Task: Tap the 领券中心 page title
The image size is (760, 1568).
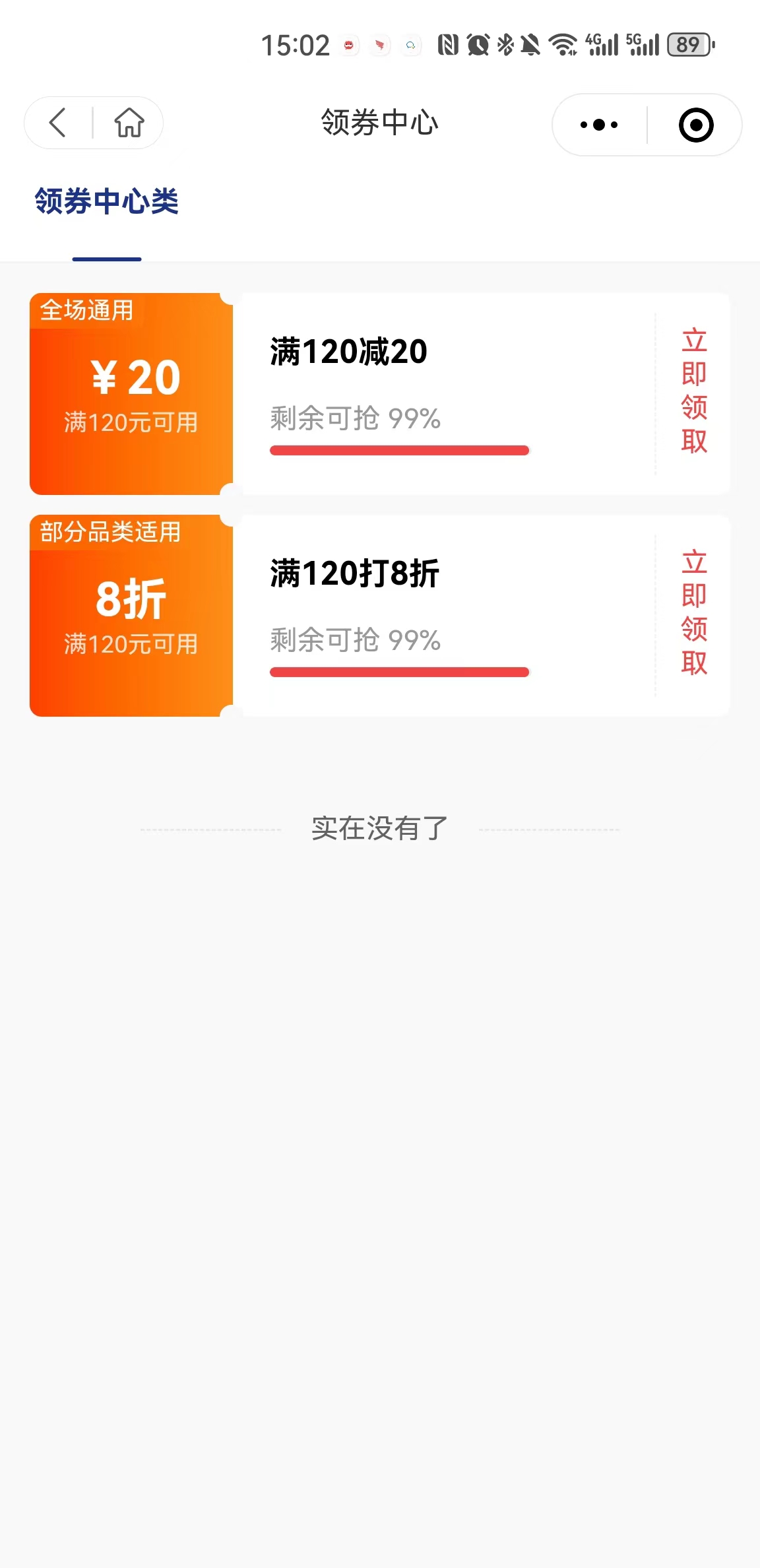Action: tap(379, 123)
